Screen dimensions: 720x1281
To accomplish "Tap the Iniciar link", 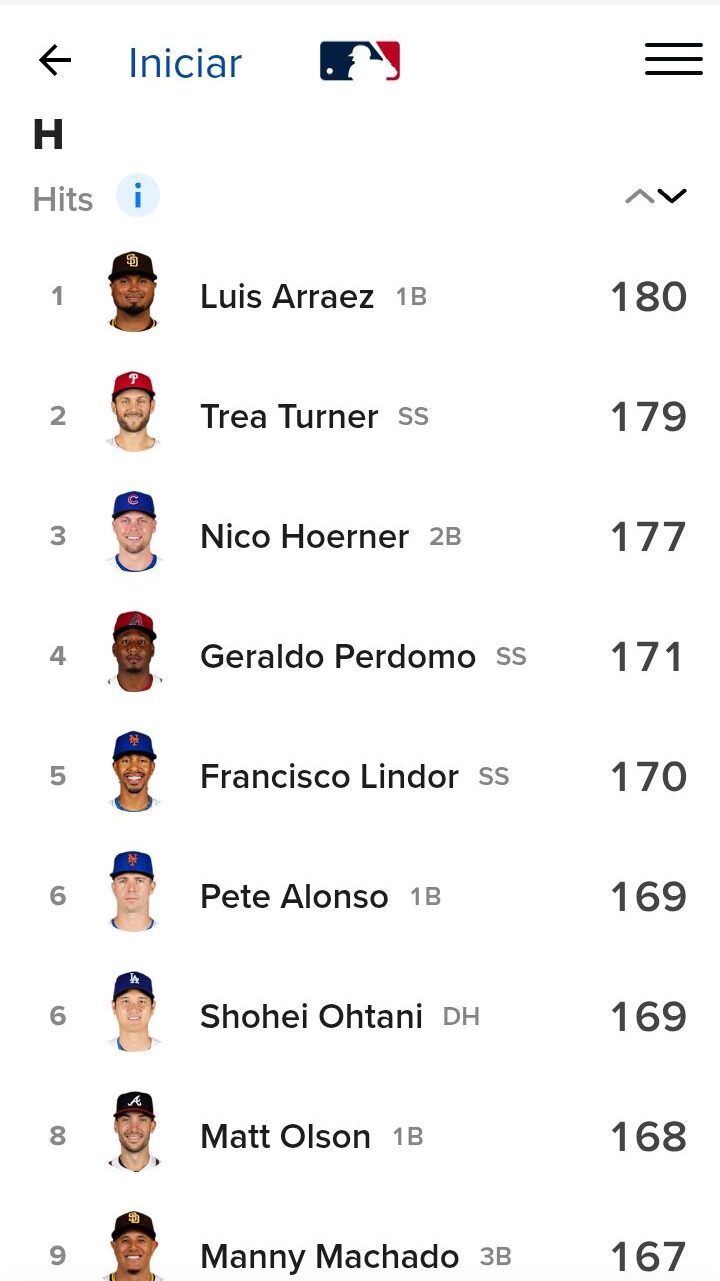I will click(x=185, y=63).
